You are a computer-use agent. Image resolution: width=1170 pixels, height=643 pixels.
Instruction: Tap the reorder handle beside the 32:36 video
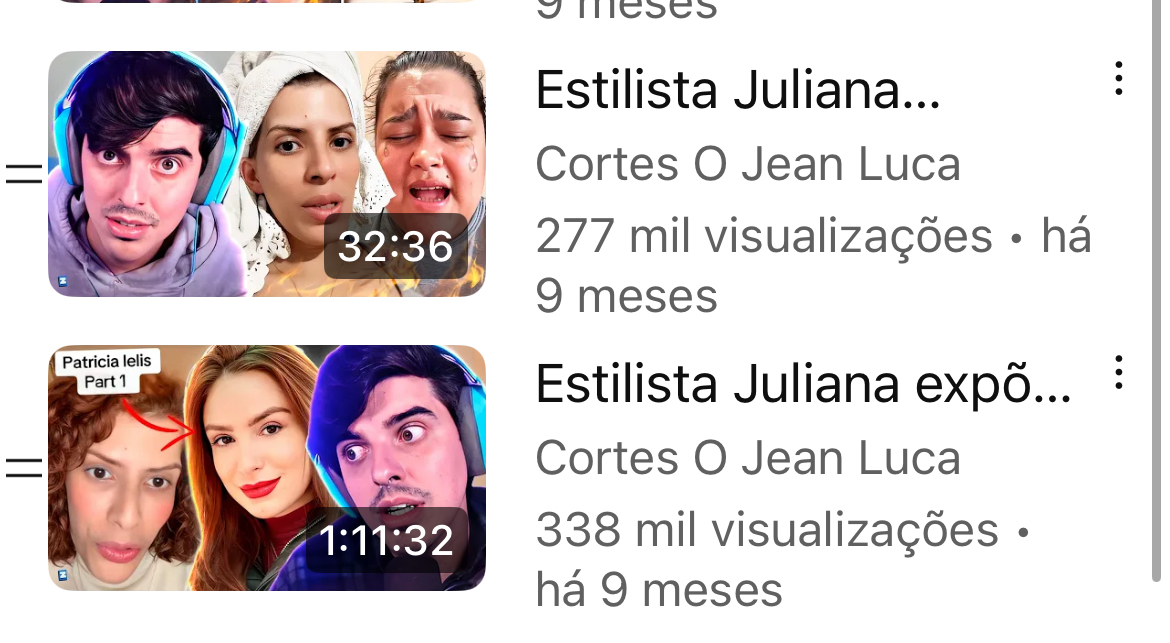coord(23,175)
